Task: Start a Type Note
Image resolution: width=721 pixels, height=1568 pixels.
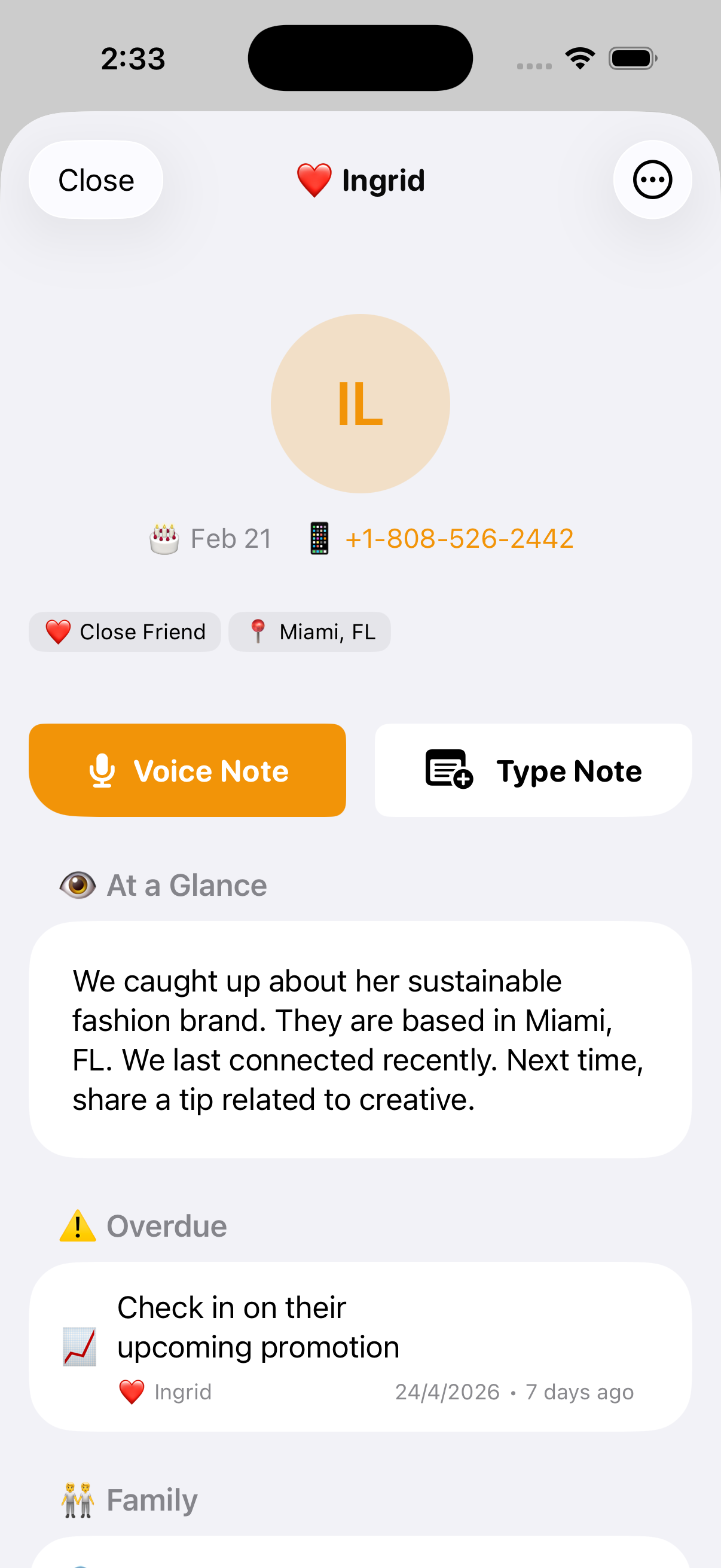Action: [x=533, y=770]
